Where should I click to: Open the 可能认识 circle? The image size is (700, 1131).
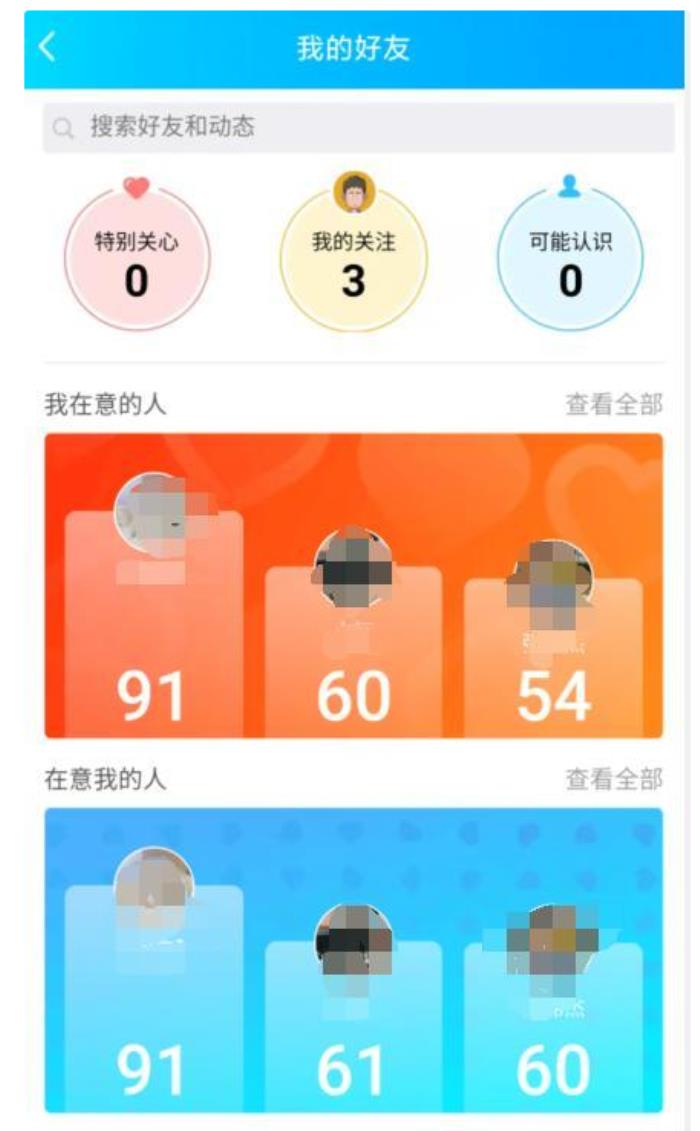(570, 259)
